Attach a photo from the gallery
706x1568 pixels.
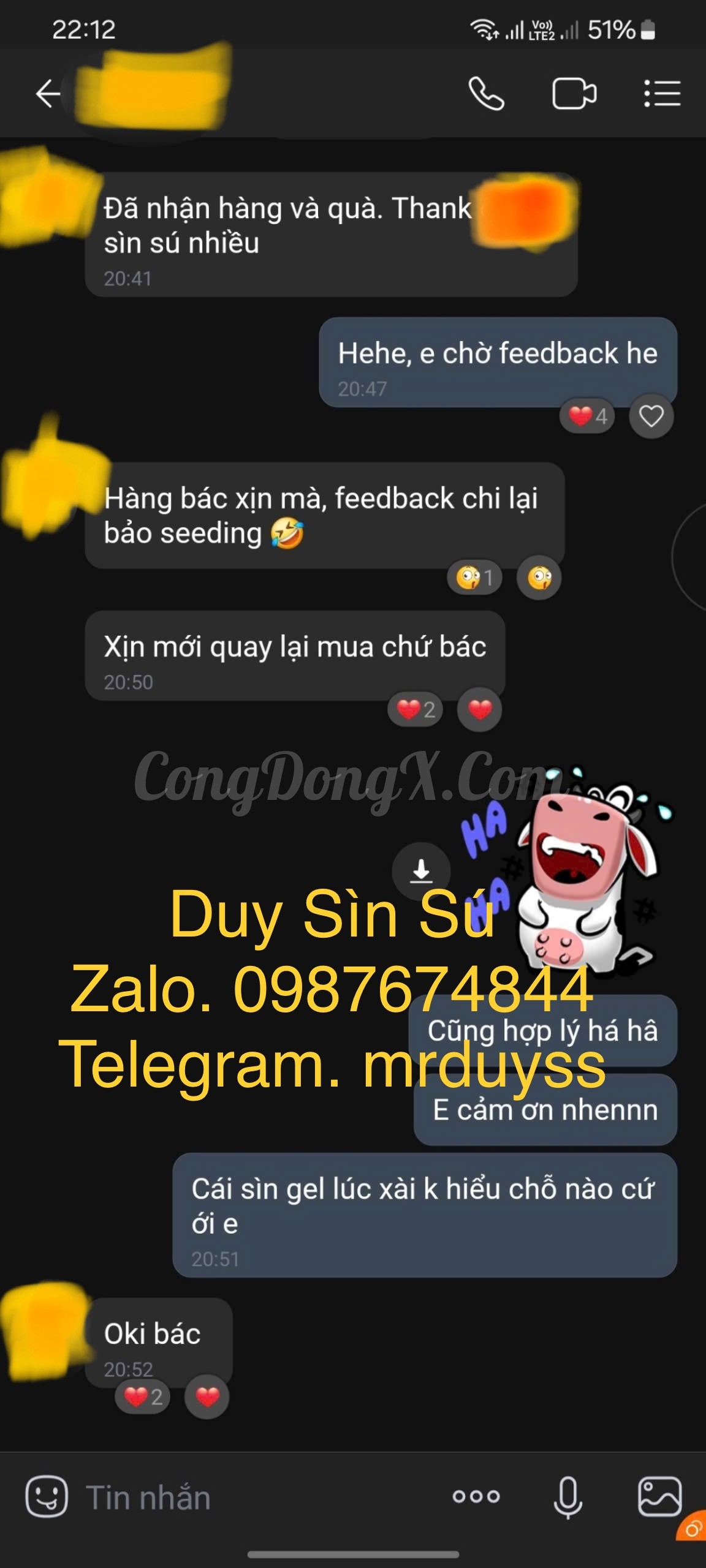(x=659, y=1496)
